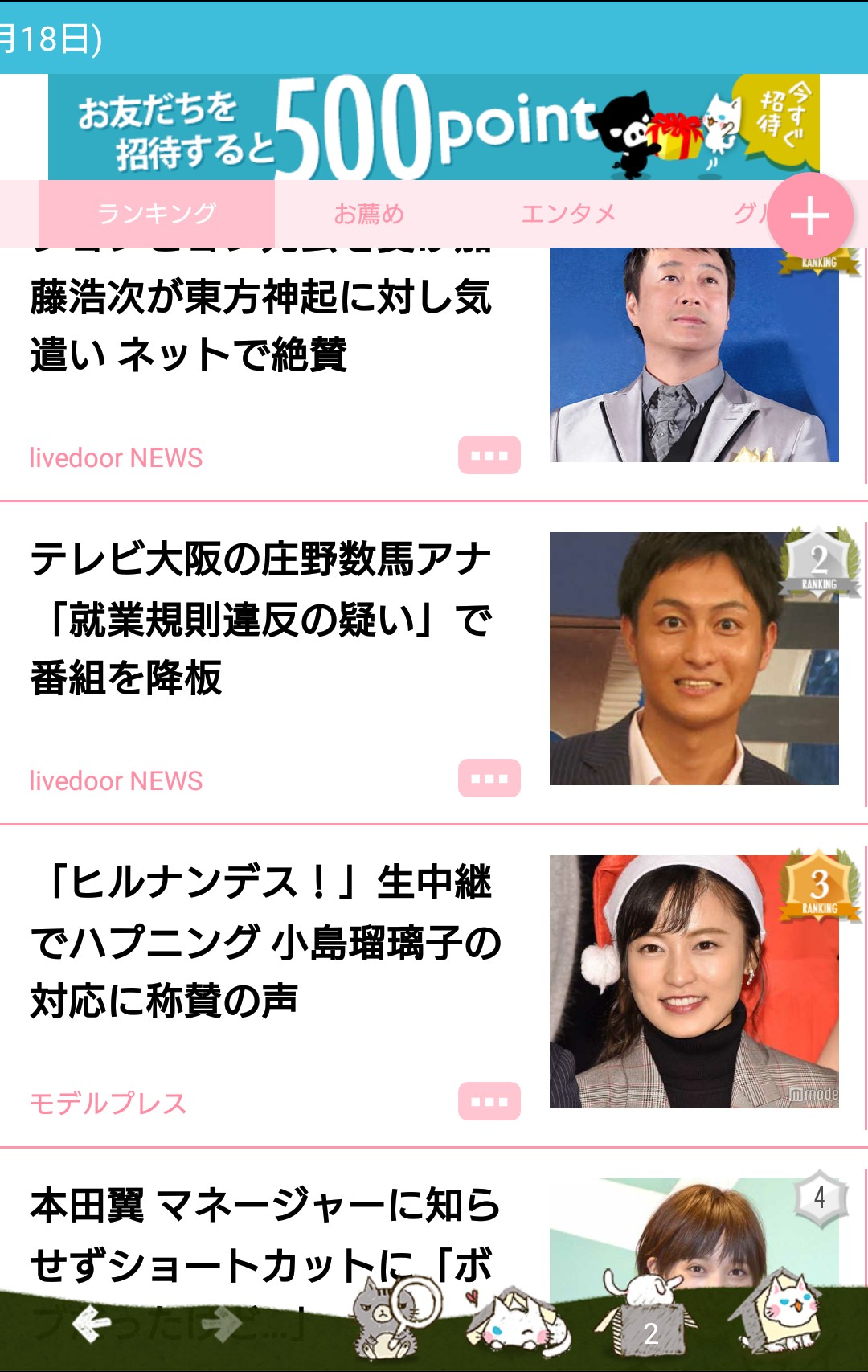The height and width of the screenshot is (1372, 868).
Task: Open the article about 東方神起
Action: (x=261, y=326)
